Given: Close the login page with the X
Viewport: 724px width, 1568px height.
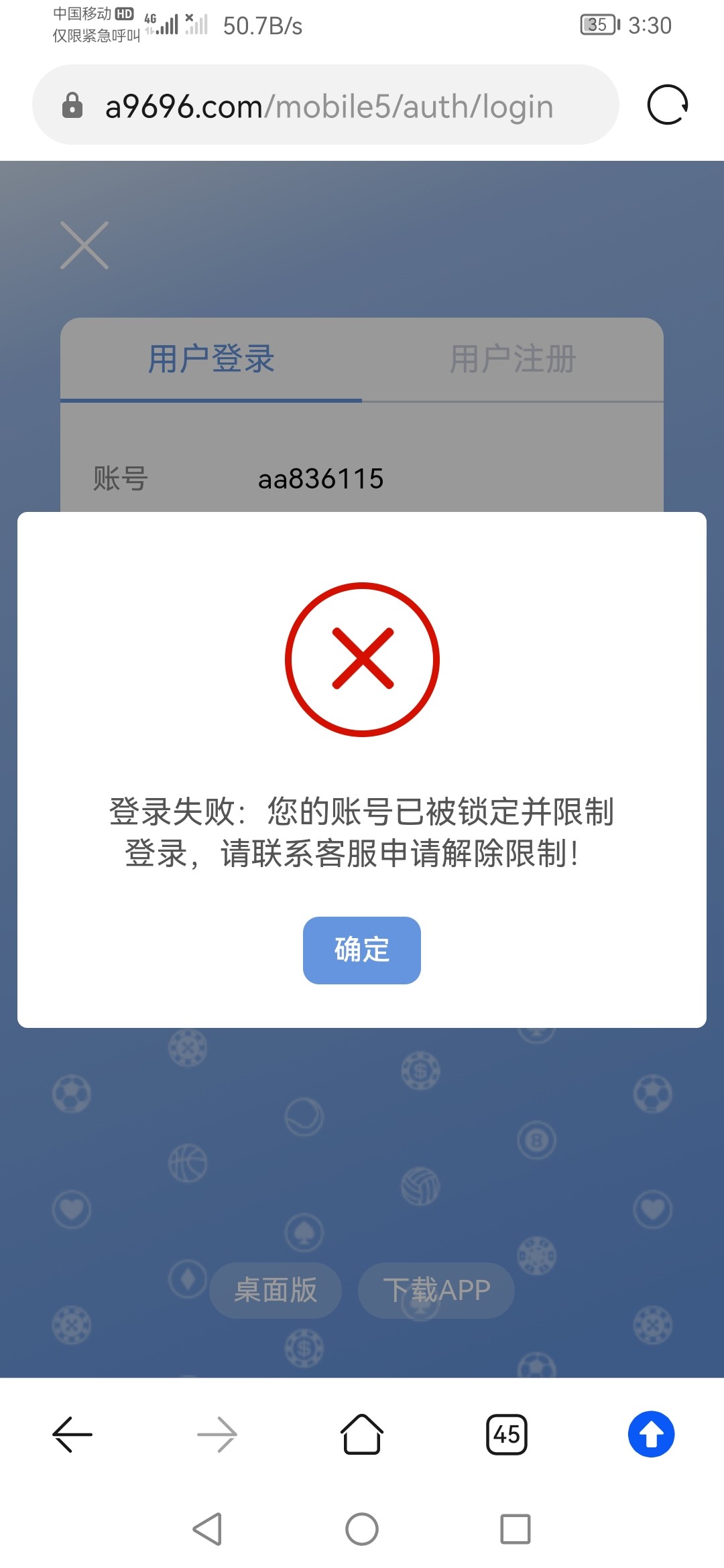Looking at the screenshot, I should click(84, 245).
